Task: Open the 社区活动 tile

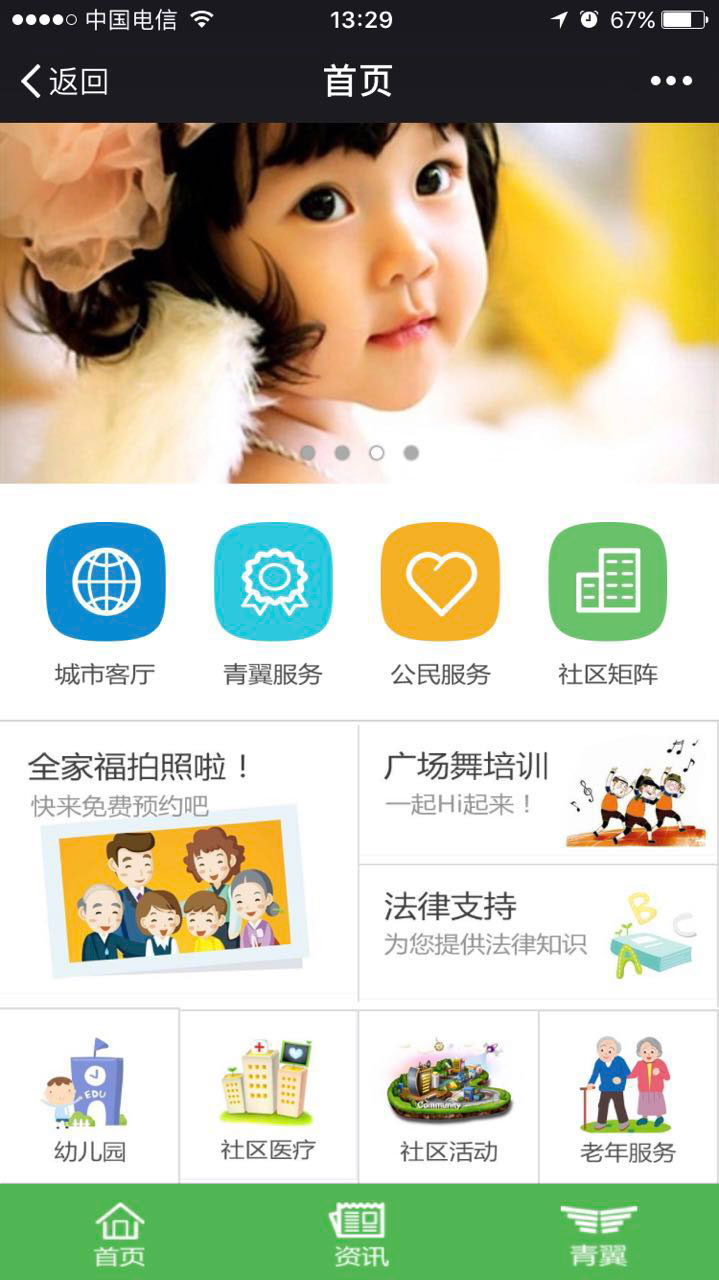Action: [x=448, y=1097]
